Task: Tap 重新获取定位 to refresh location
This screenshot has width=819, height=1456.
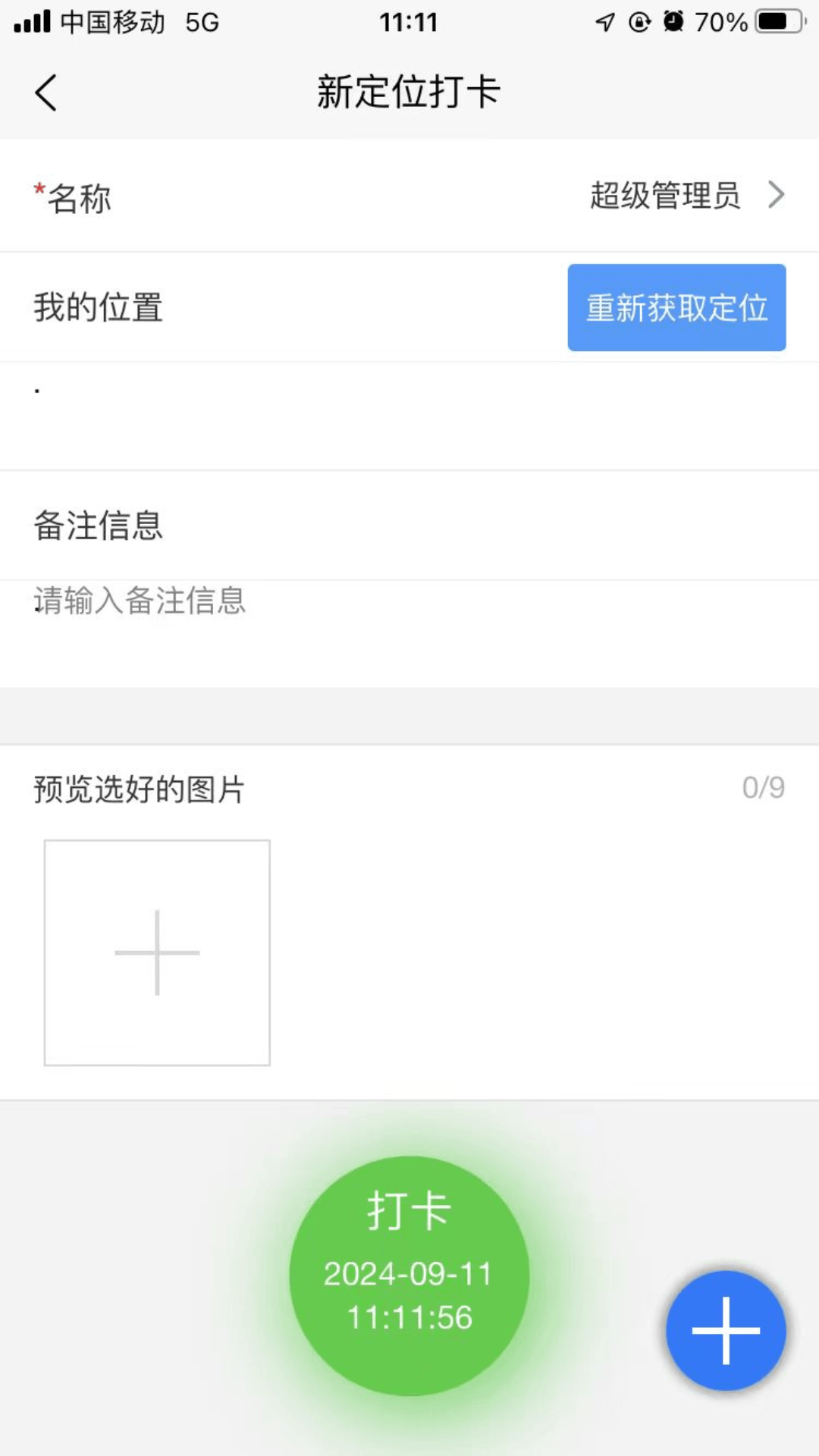Action: click(x=676, y=308)
